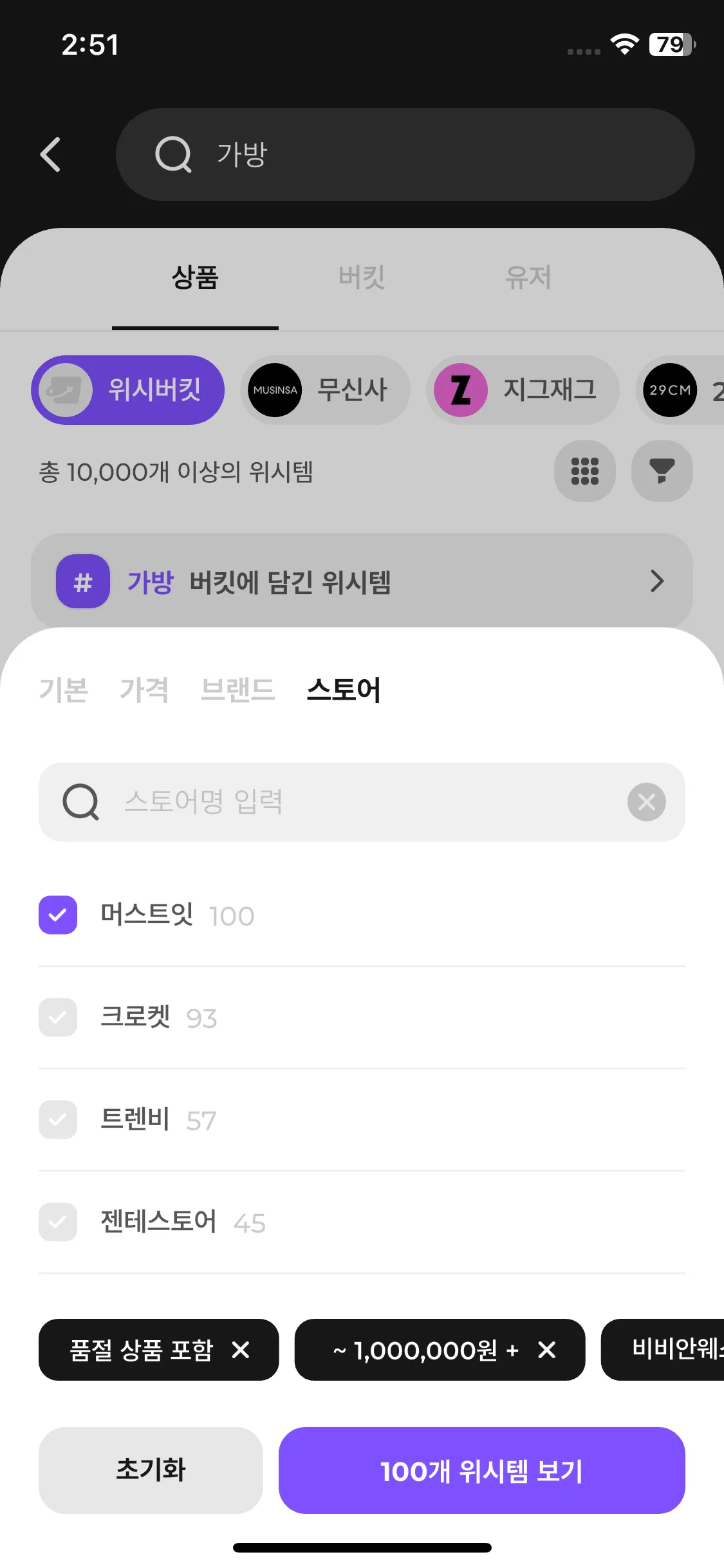The image size is (724, 1568).
Task: Remove the 품절 상품 포함 filter chip
Action: pyautogui.click(x=241, y=1350)
